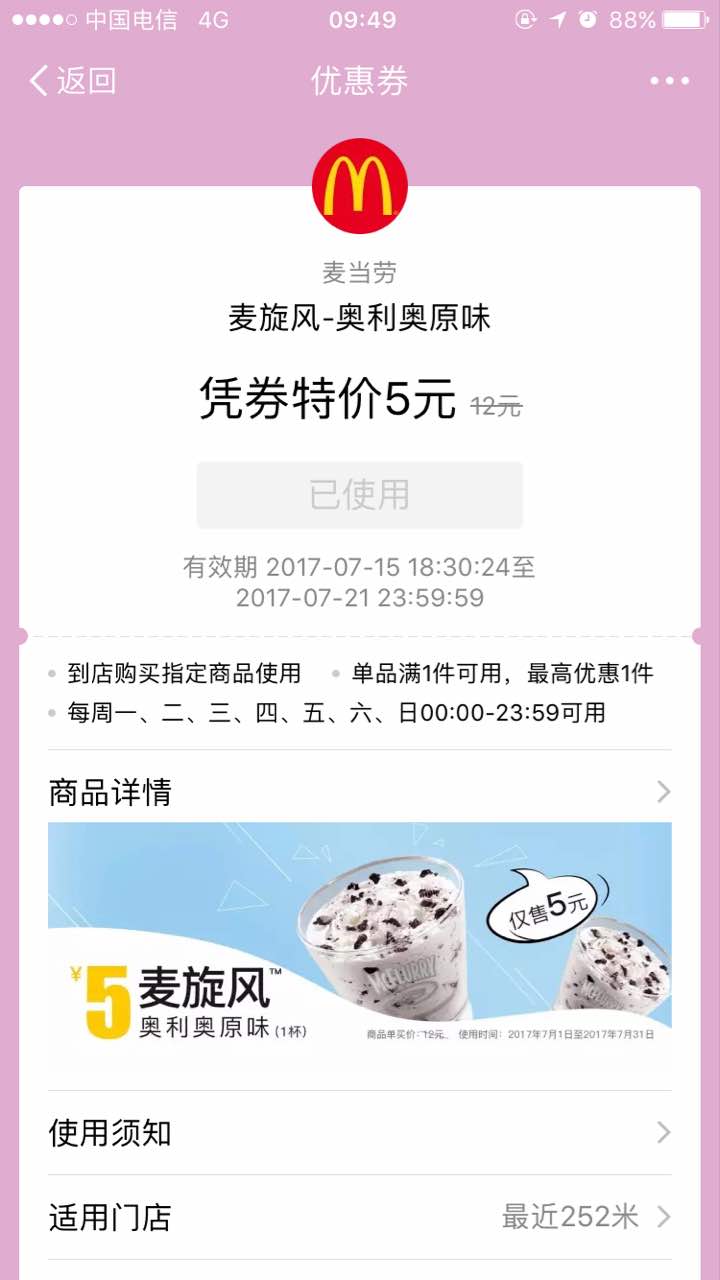Go back using the 返回 button
Image resolution: width=720 pixels, height=1280 pixels.
tap(72, 81)
